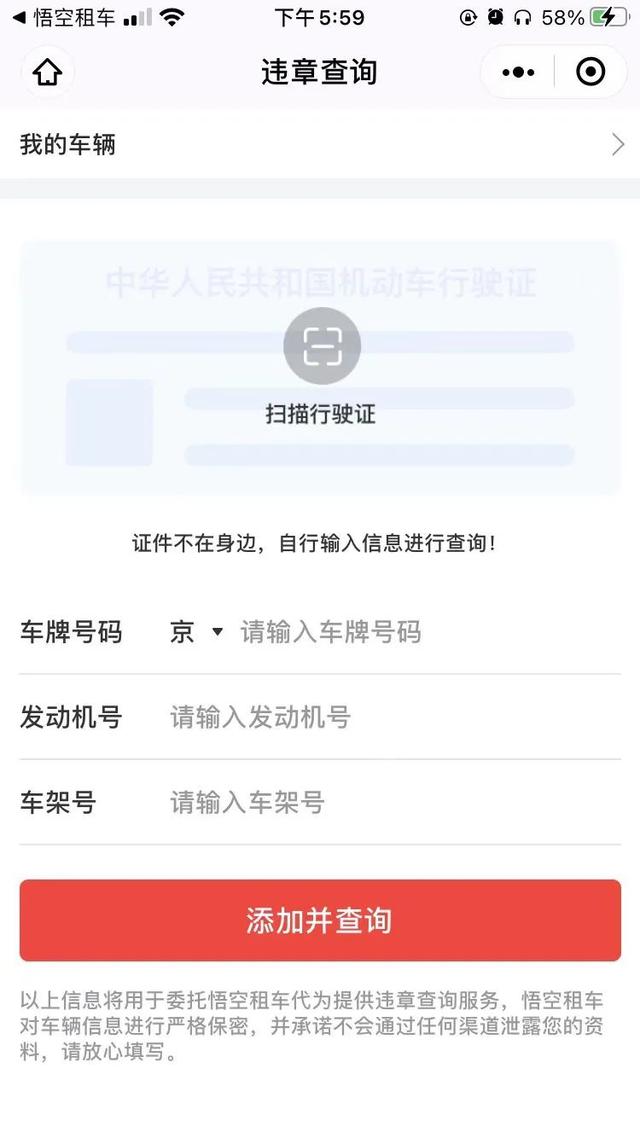Expand the 京 province dropdown
The height and width of the screenshot is (1138, 640).
[197, 631]
